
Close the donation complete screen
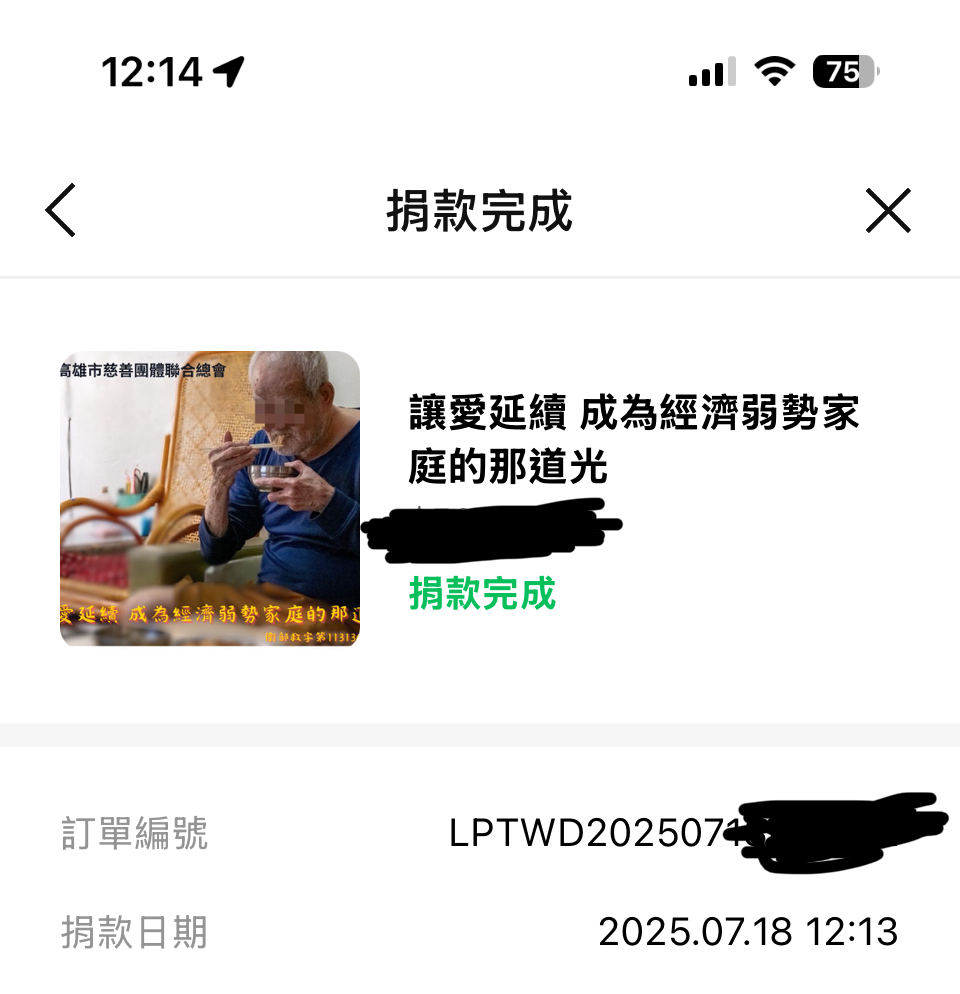(887, 211)
